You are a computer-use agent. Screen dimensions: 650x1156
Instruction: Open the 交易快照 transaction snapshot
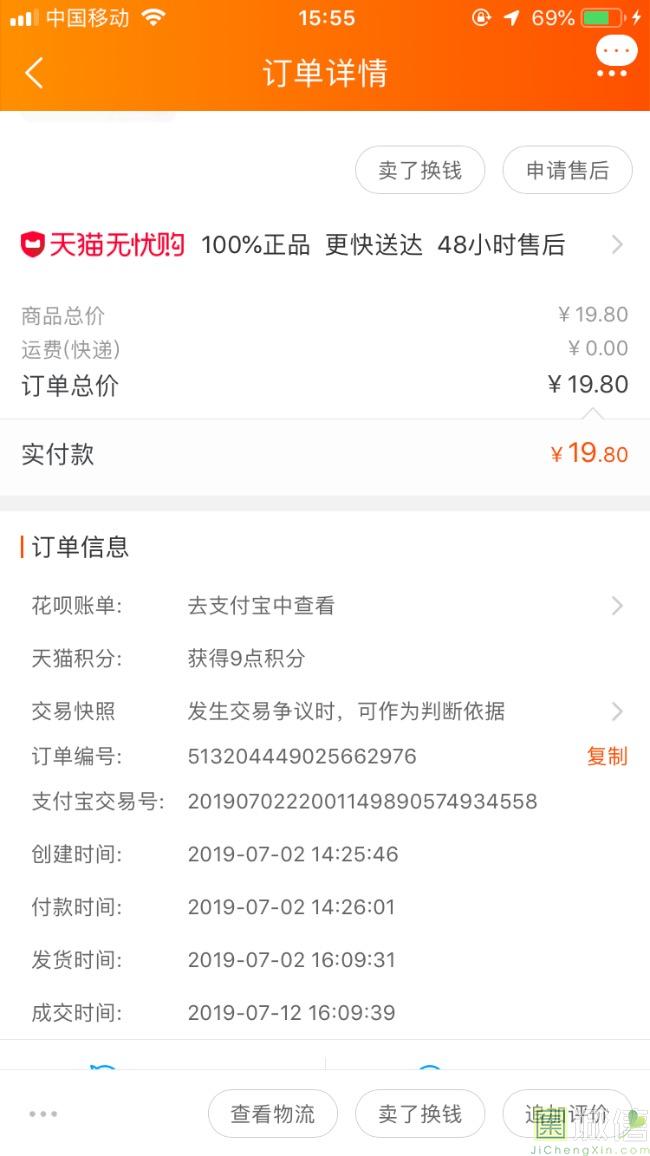pos(324,711)
